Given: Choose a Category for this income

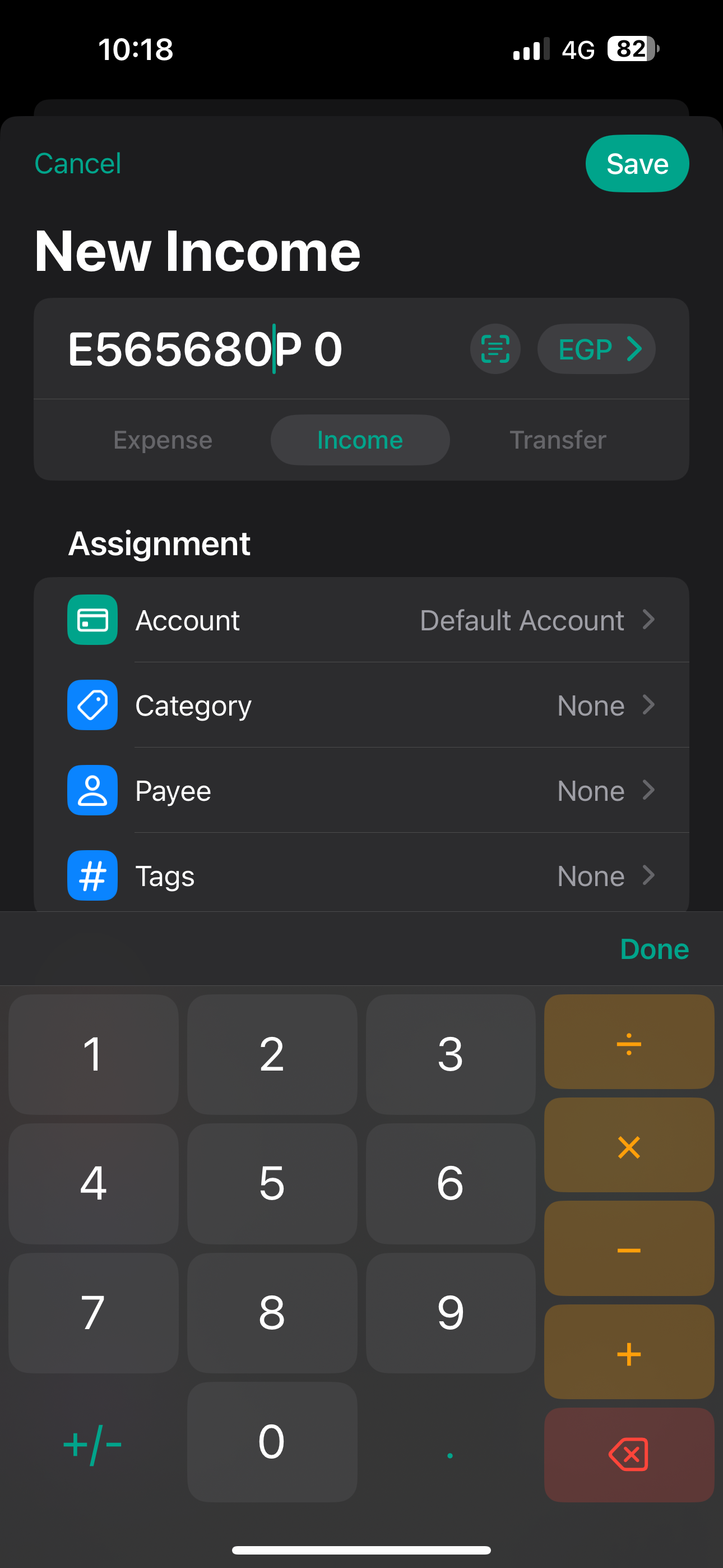Looking at the screenshot, I should [x=361, y=705].
